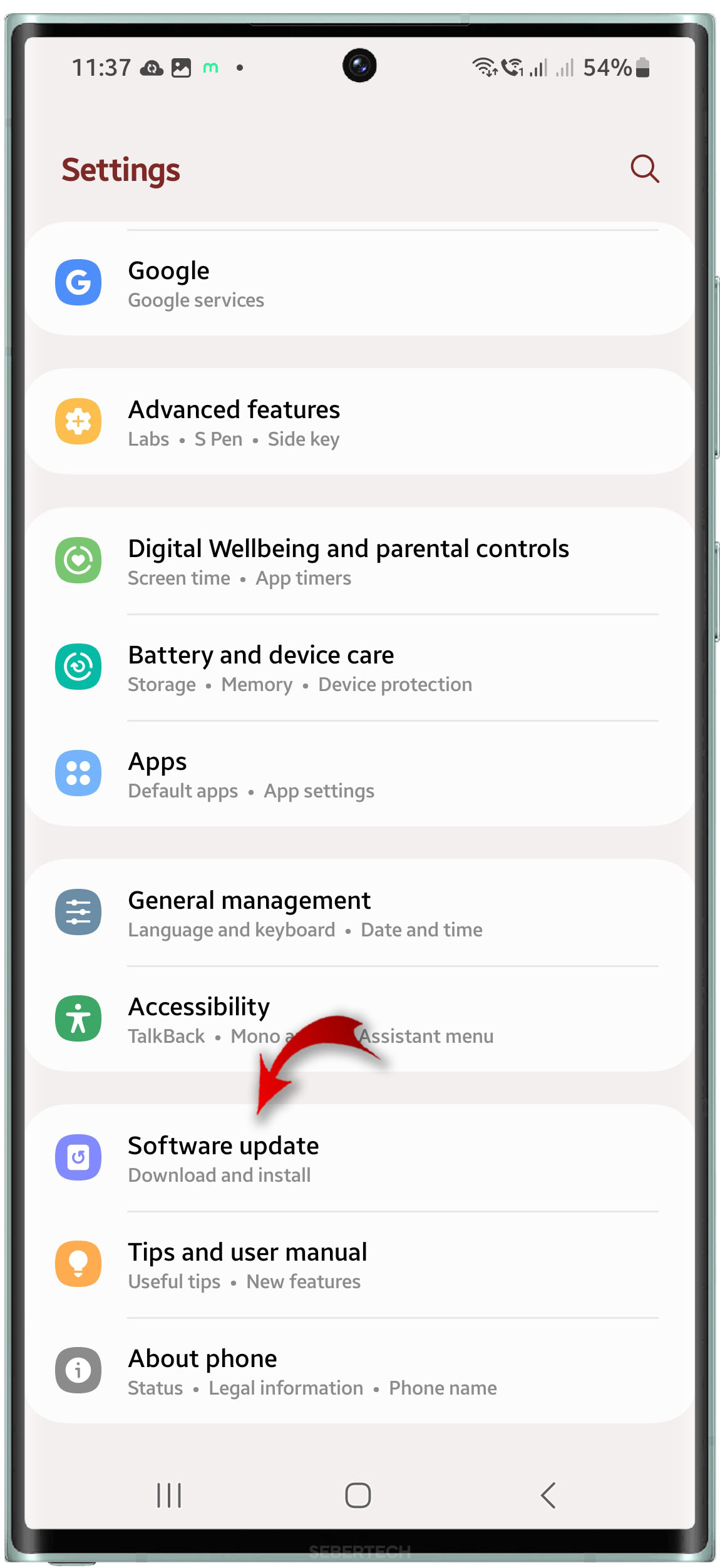Open Advanced features
The image size is (720, 1568).
tap(360, 422)
